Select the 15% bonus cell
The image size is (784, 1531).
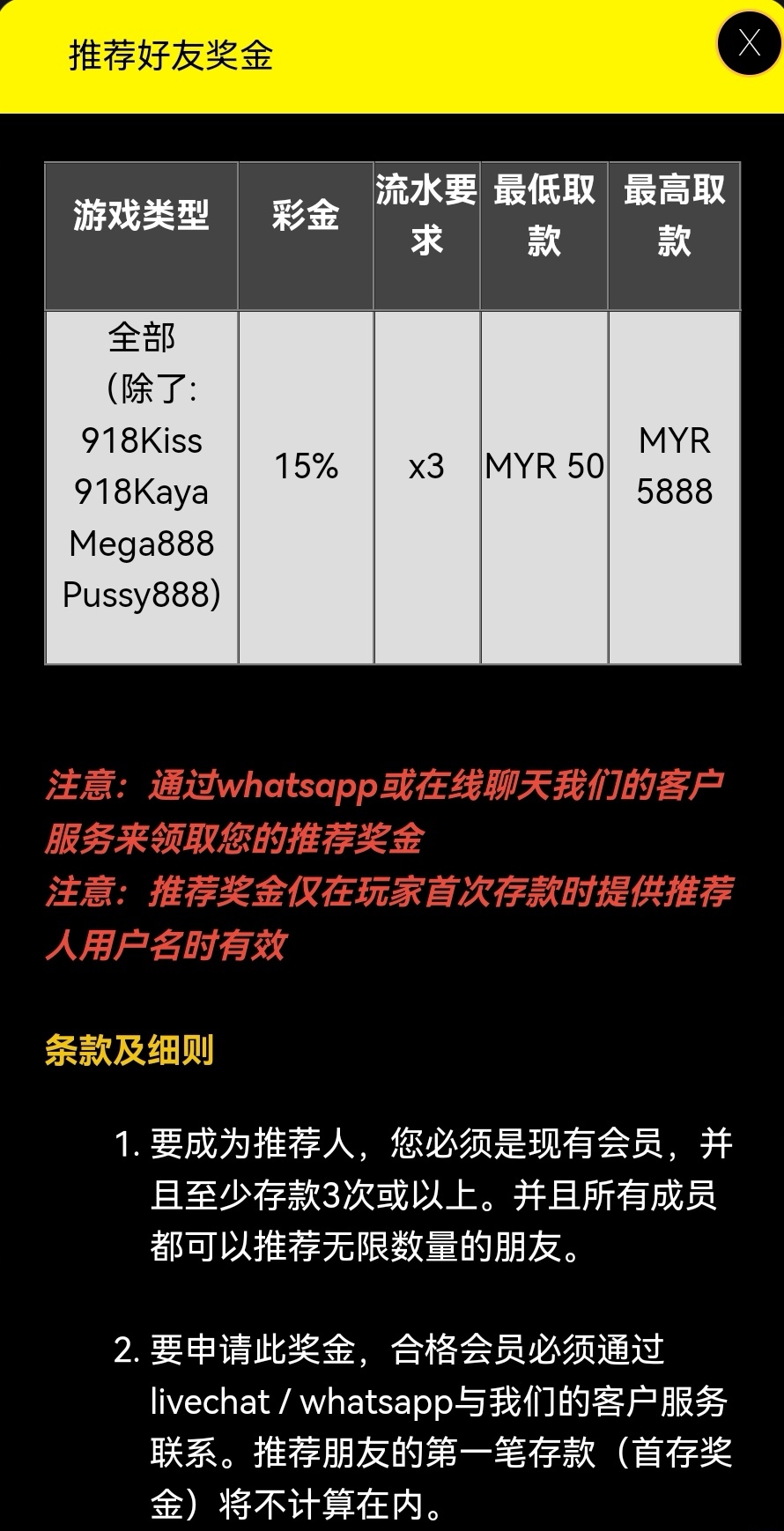click(305, 468)
